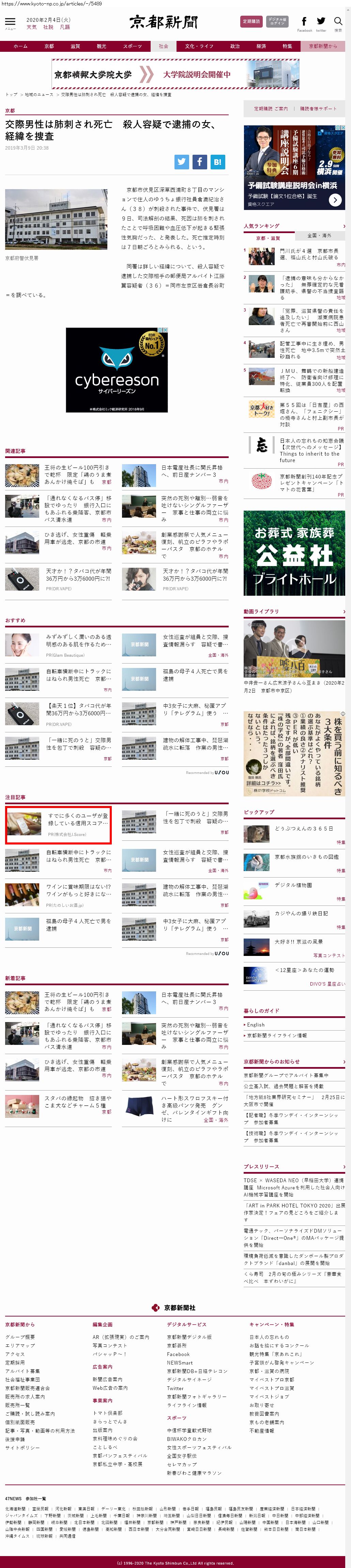
Task: Switch to the スポーツ nav tab
Action: tap(132, 46)
